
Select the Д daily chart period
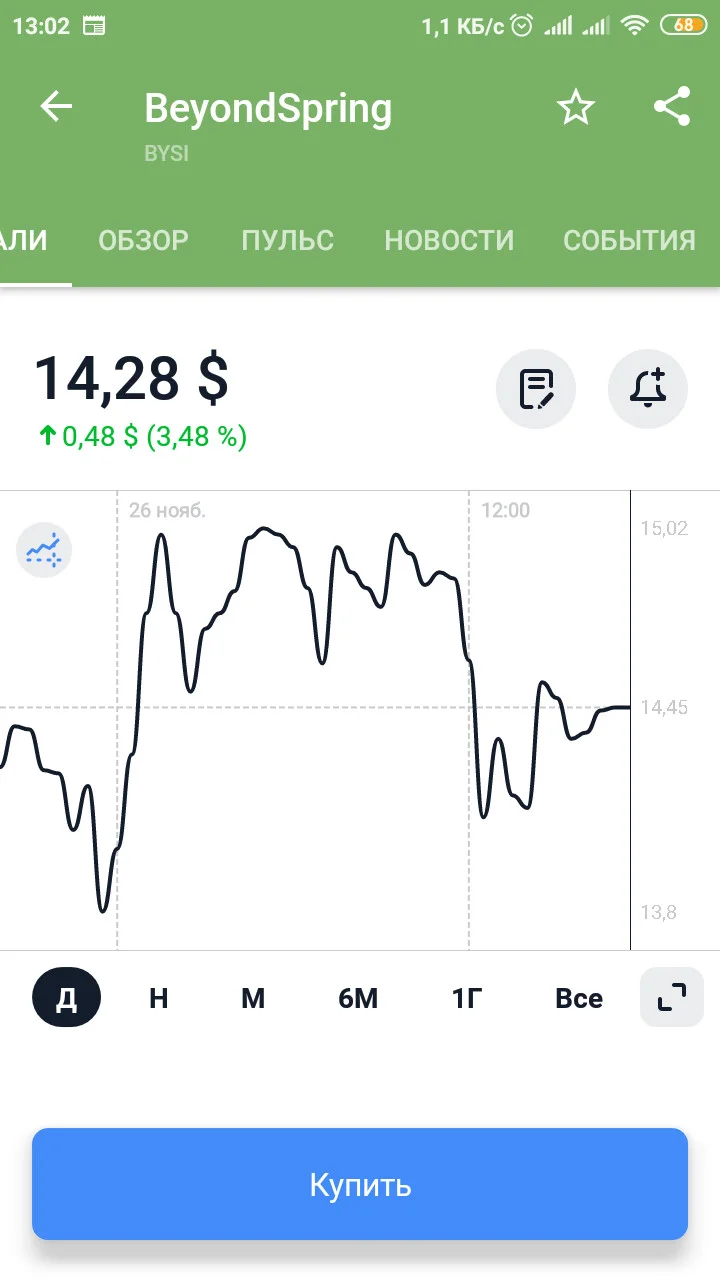pos(66,998)
